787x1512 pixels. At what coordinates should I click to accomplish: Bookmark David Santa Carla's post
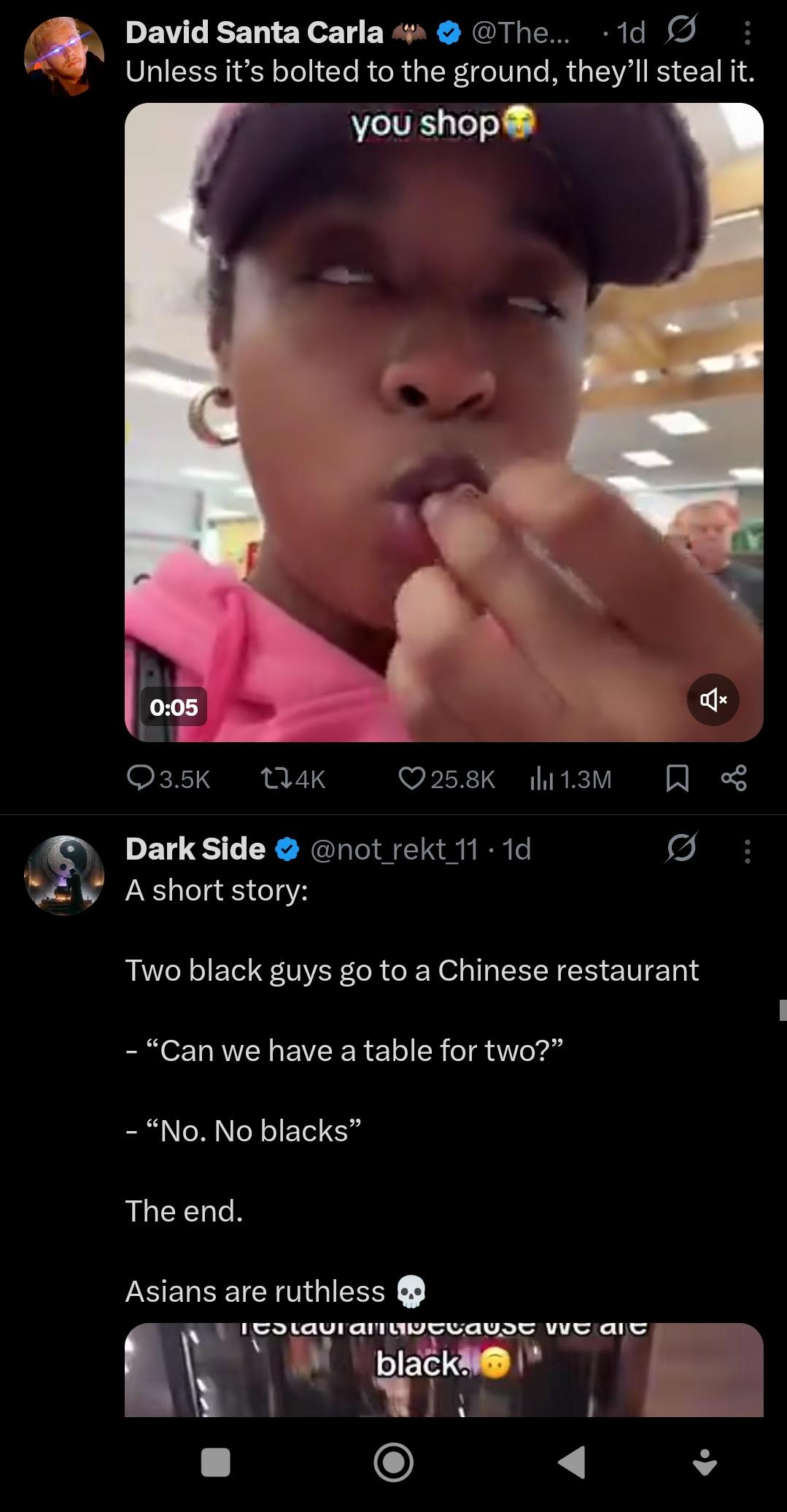678,779
